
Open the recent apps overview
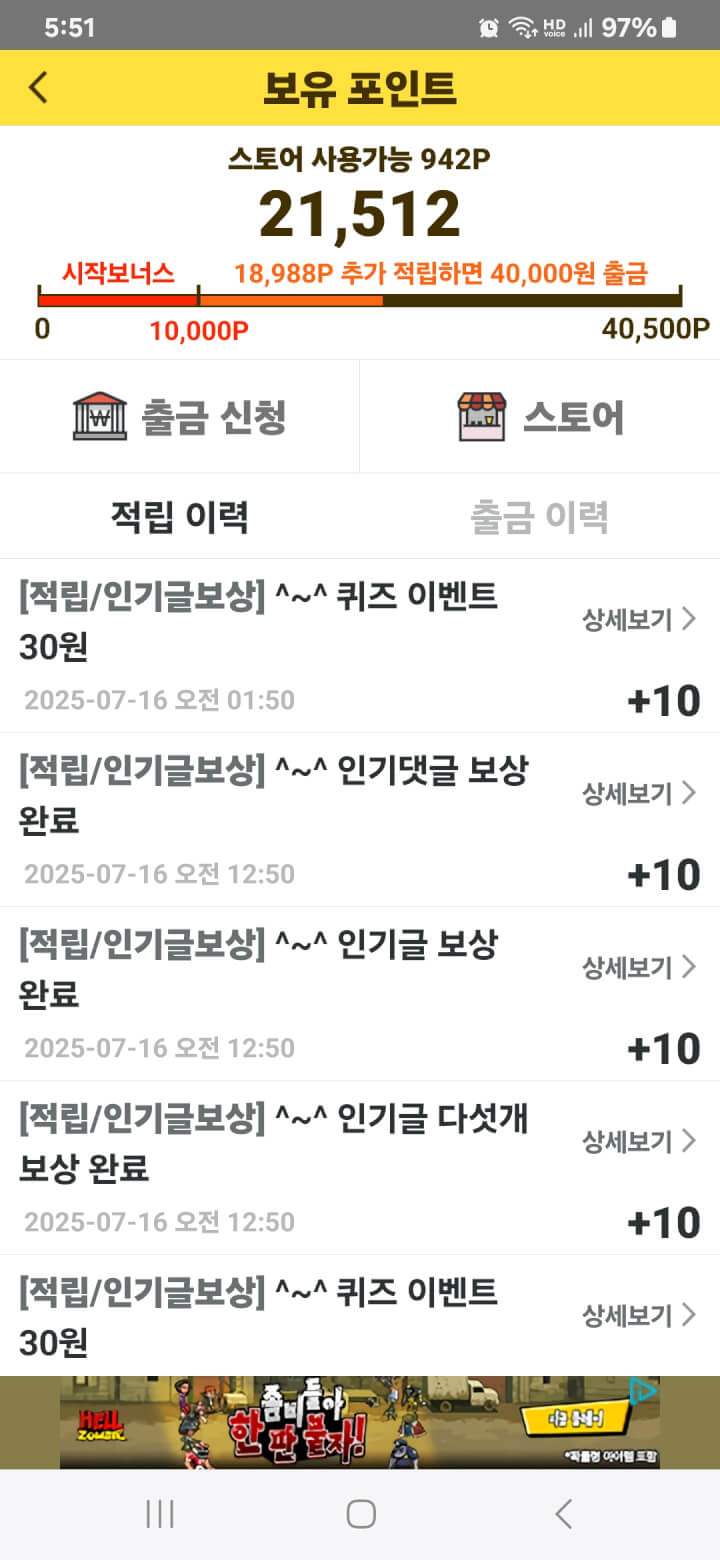pyautogui.click(x=160, y=1514)
